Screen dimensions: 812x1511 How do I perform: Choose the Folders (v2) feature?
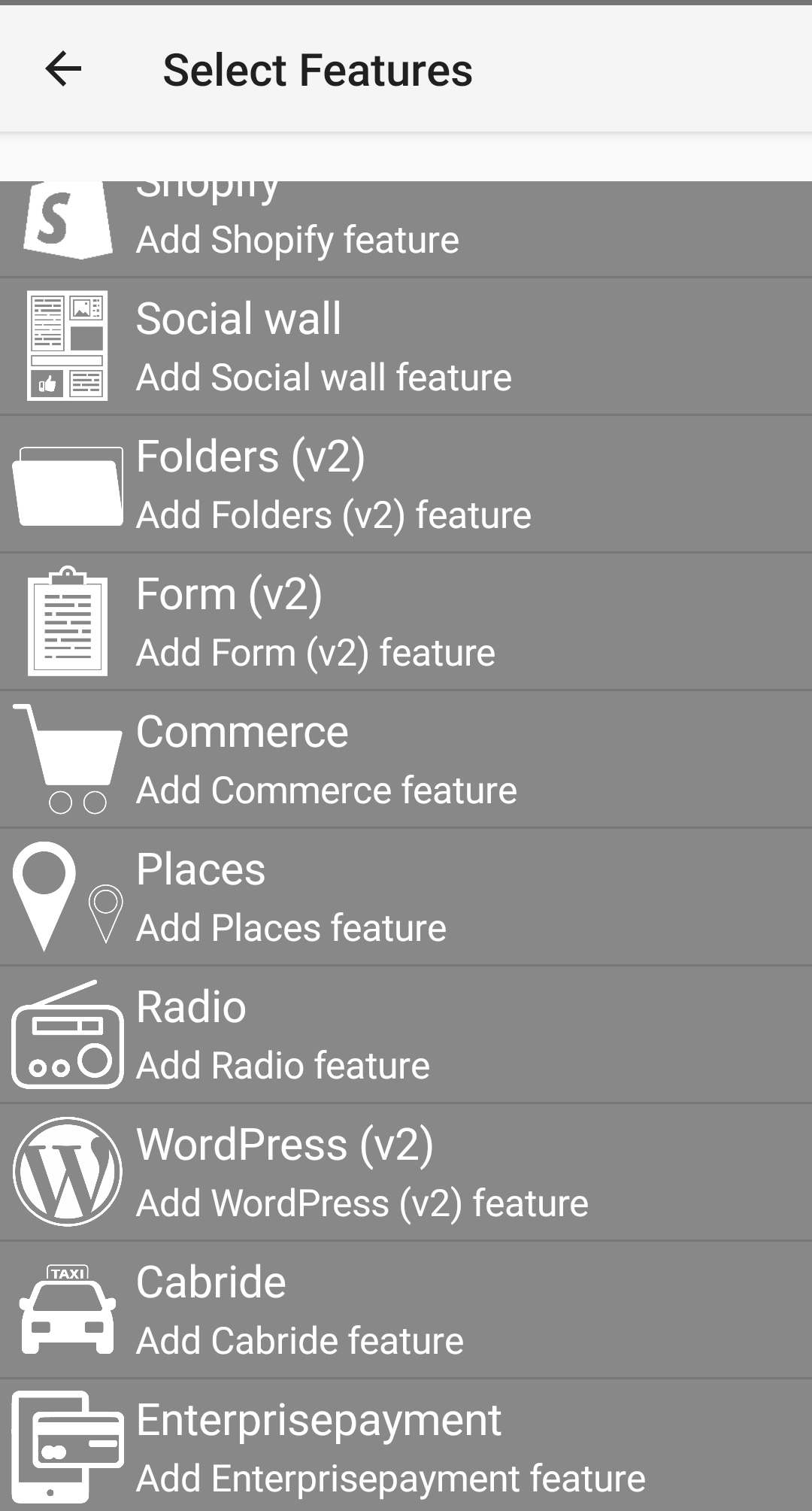[406, 484]
